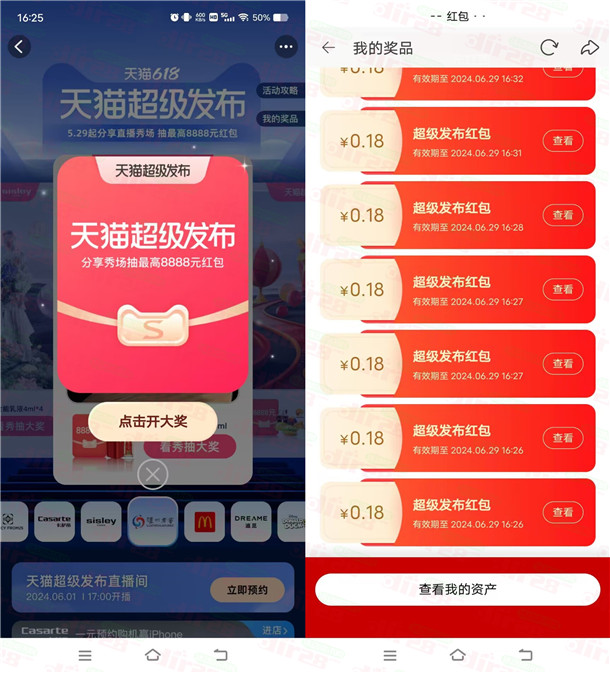Share the 我的奖品 page
The image size is (610, 673).
tap(589, 48)
